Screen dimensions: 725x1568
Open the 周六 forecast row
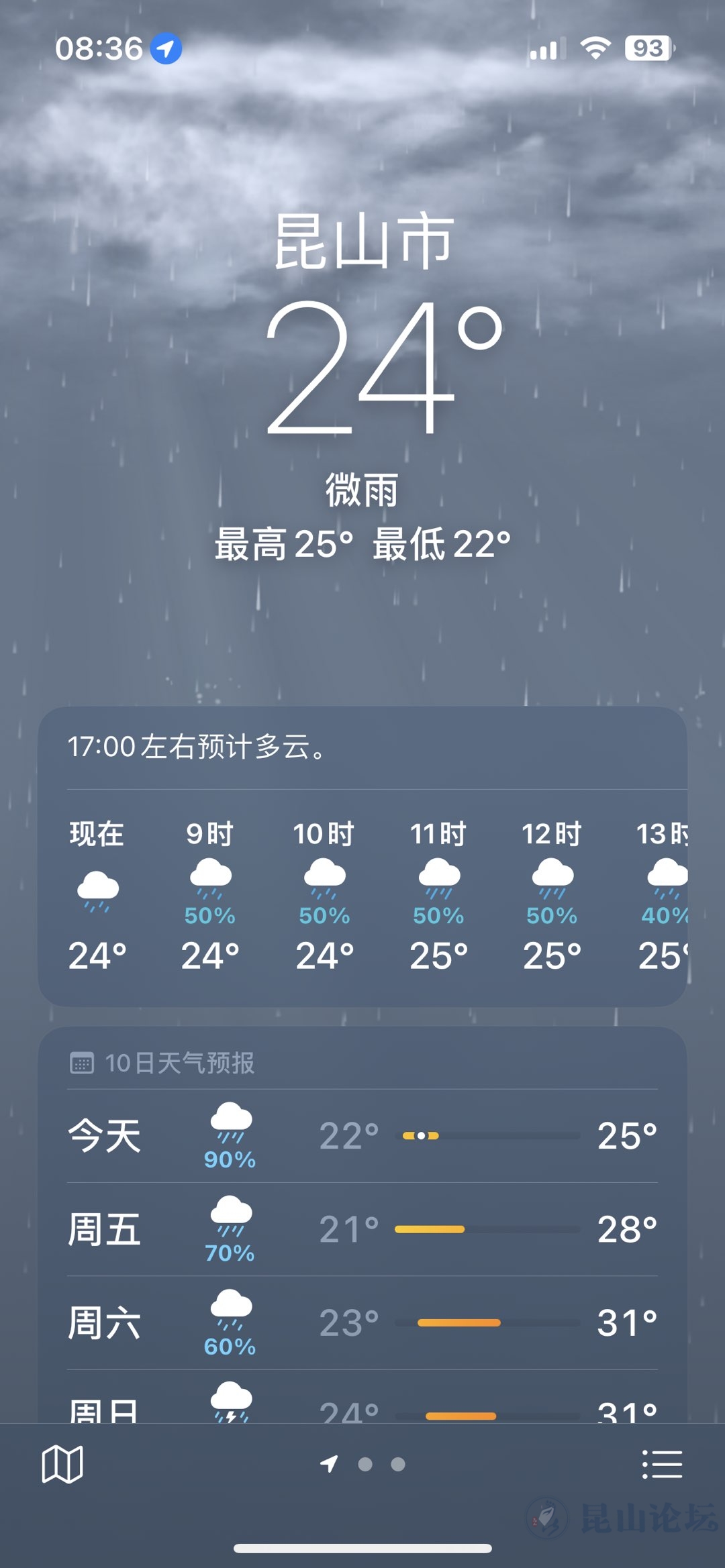tap(362, 1322)
